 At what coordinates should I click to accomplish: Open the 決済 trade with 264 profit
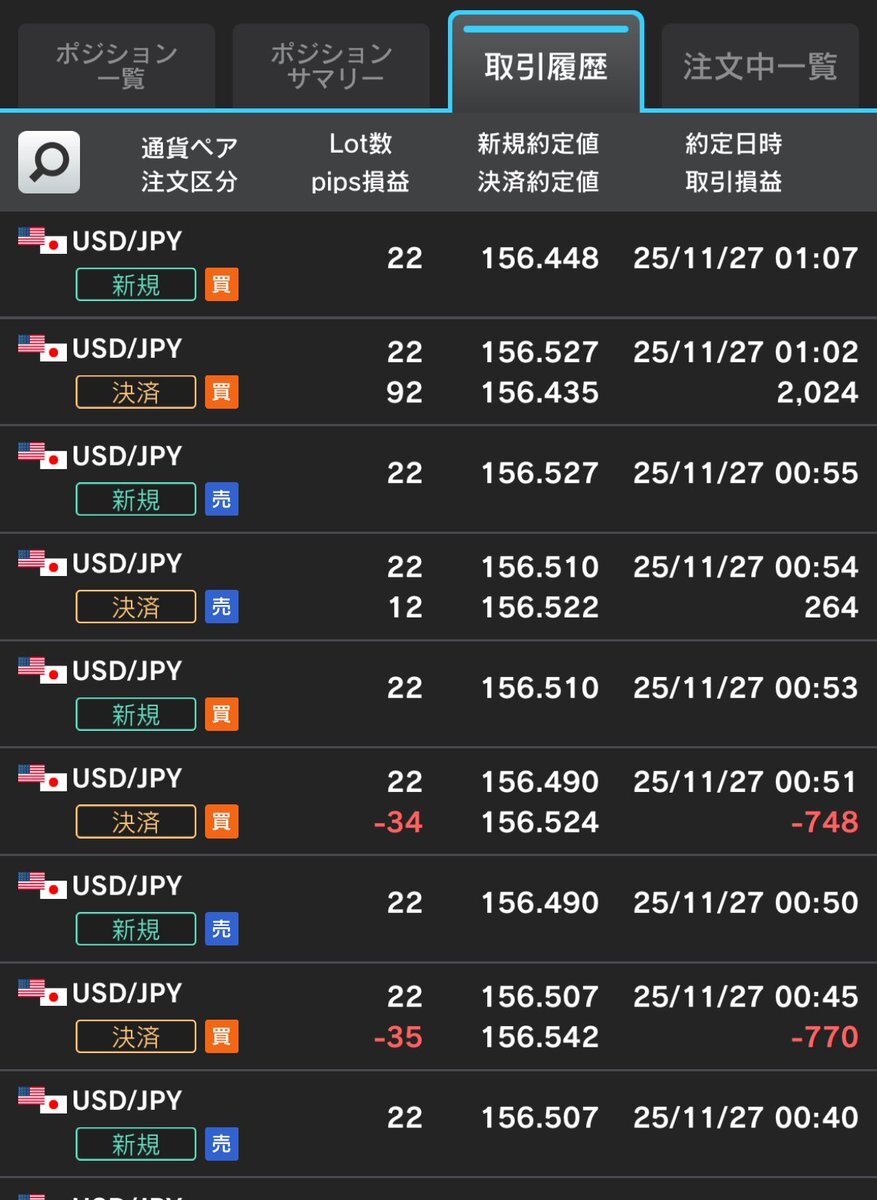tap(438, 587)
